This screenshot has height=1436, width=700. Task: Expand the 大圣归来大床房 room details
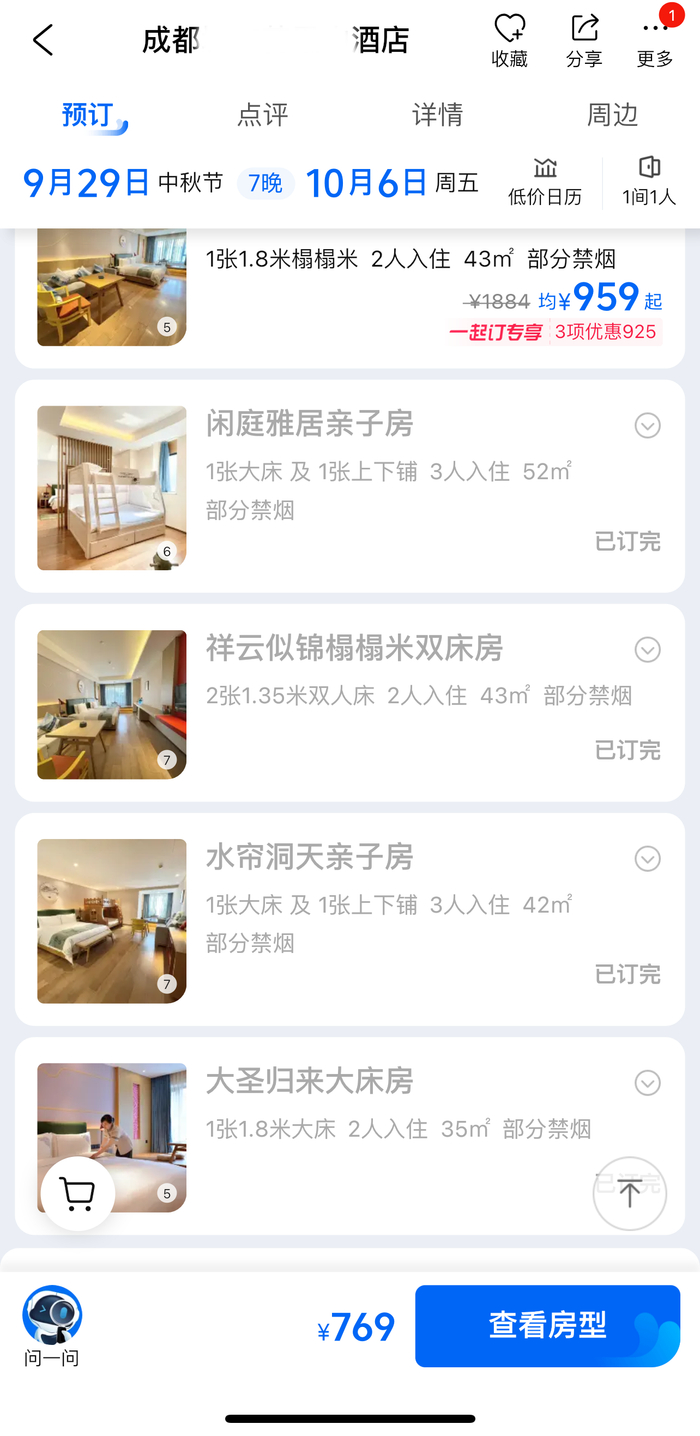[648, 1082]
